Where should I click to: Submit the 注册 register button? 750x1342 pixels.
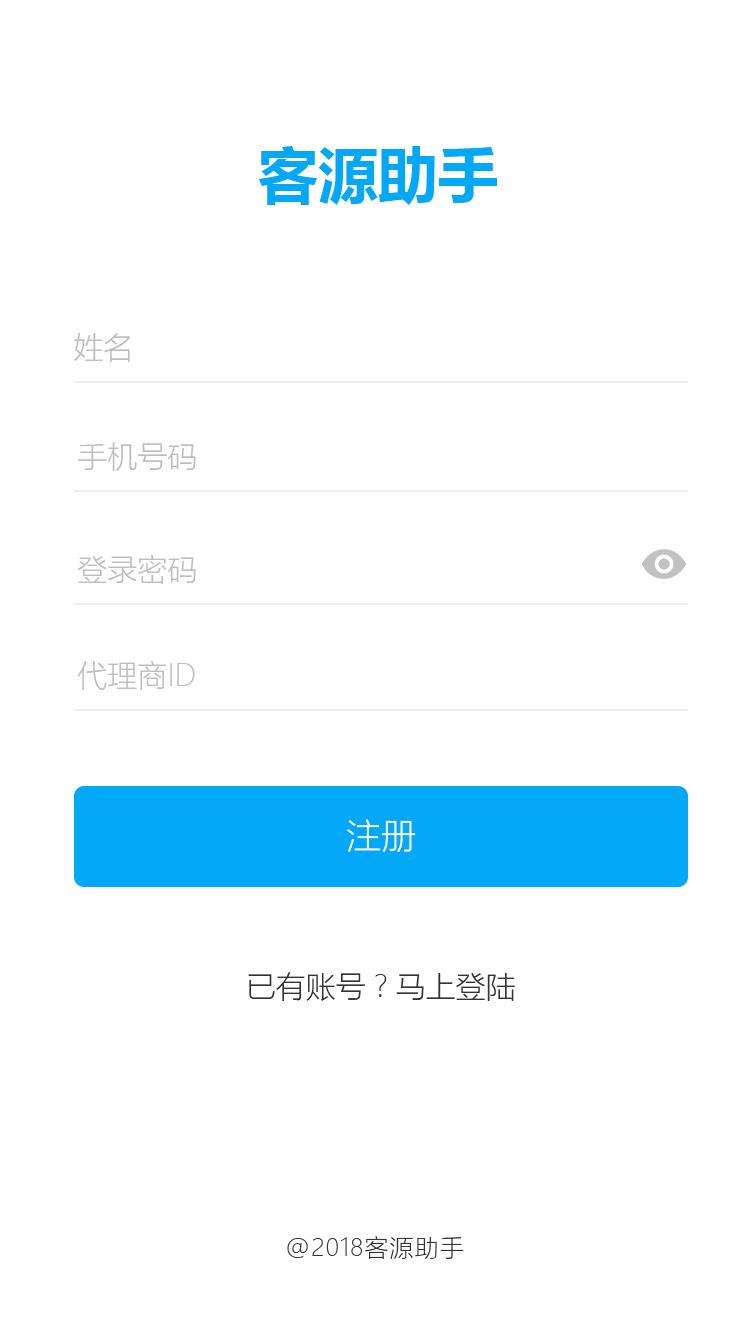[x=380, y=836]
